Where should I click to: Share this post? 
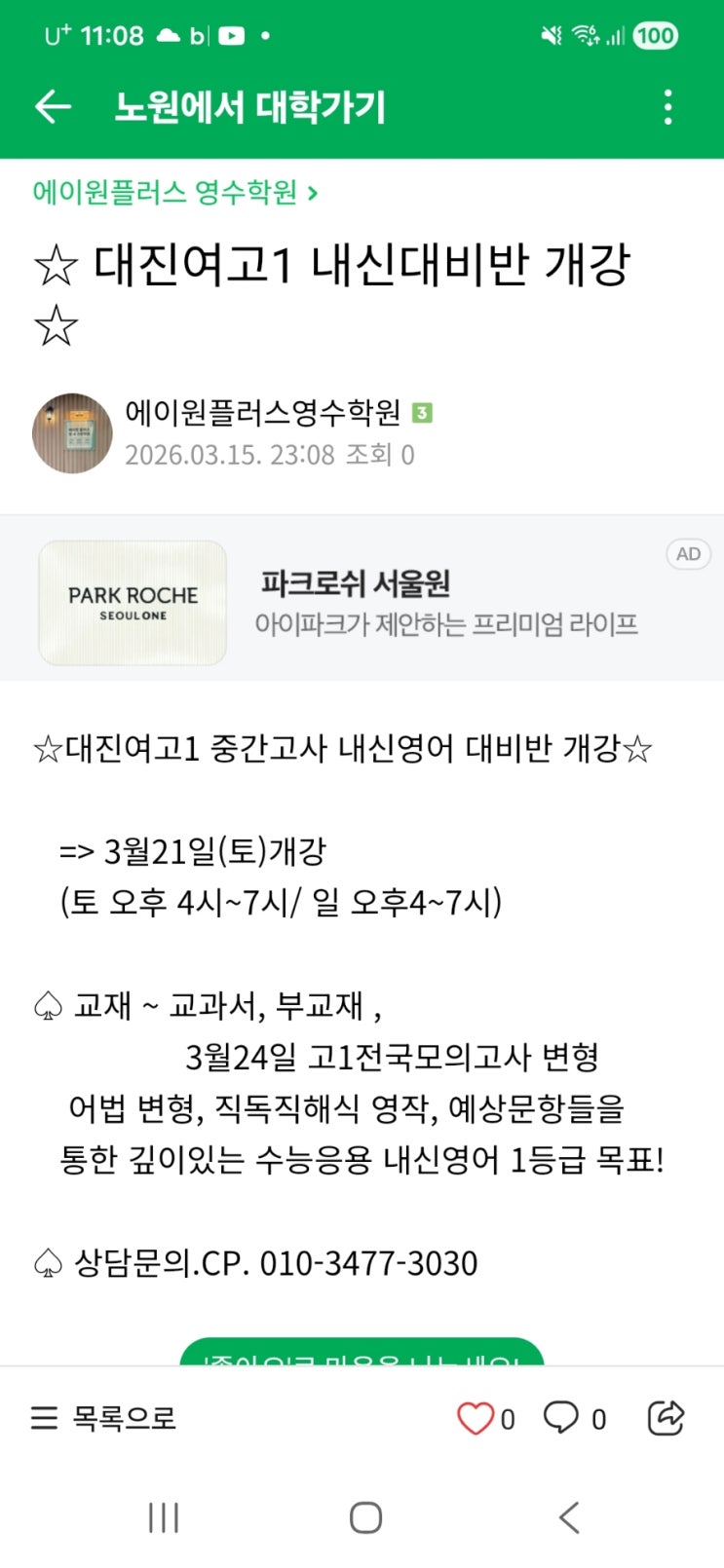pyautogui.click(x=667, y=1418)
